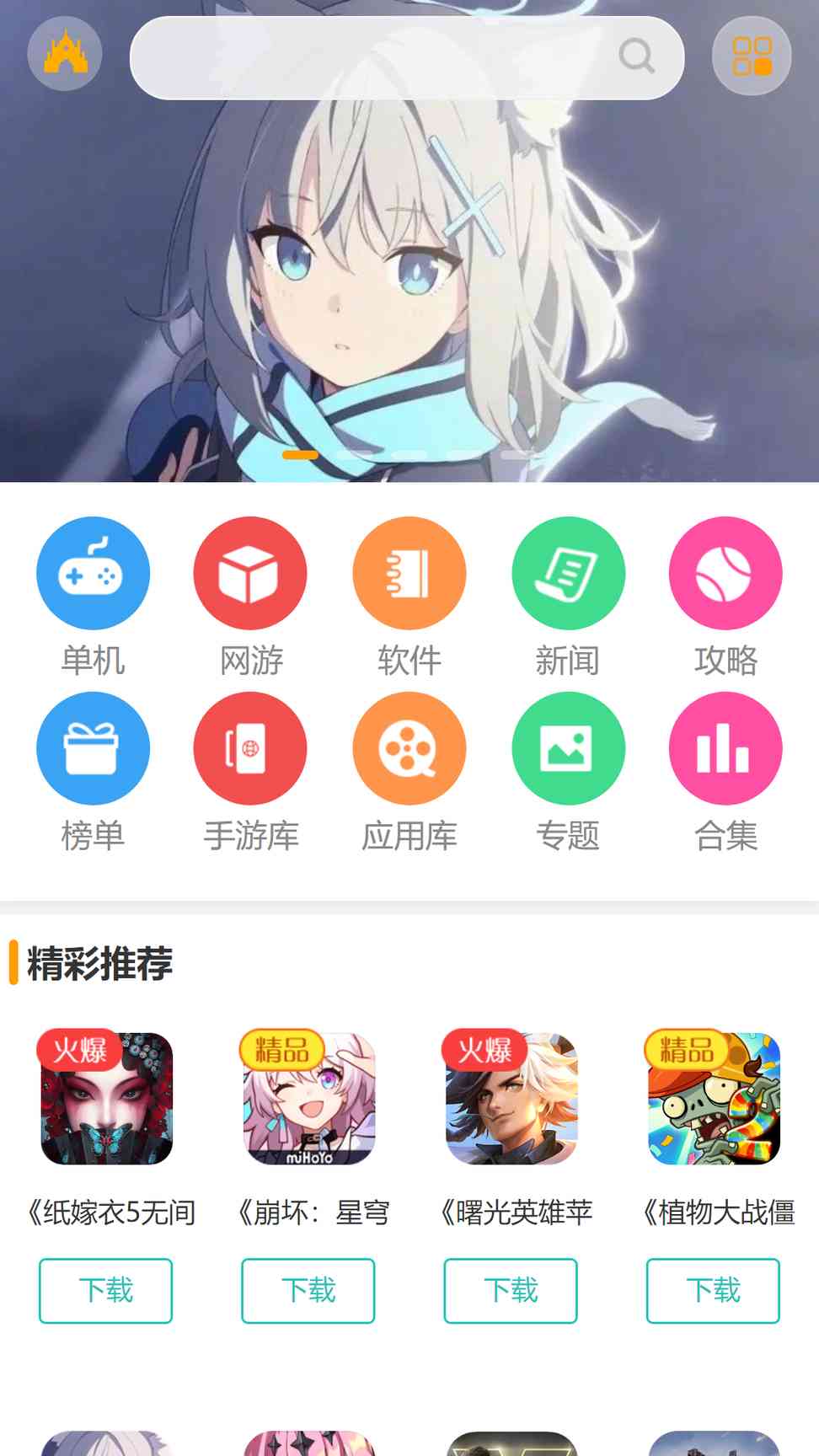Open the 《崩坏：星穹》 game thumbnail
The width and height of the screenshot is (819, 1456).
pos(308,1099)
